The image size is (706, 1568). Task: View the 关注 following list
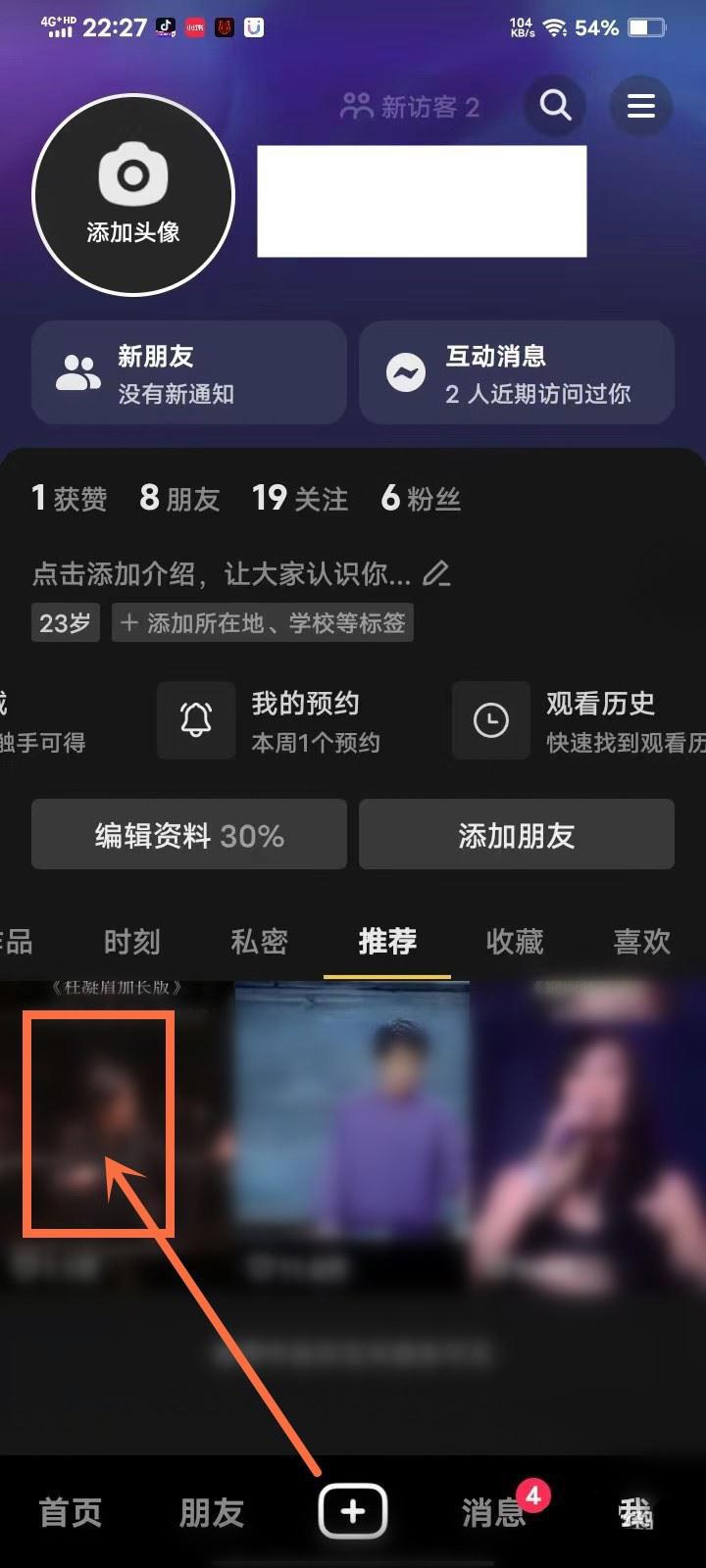click(299, 499)
